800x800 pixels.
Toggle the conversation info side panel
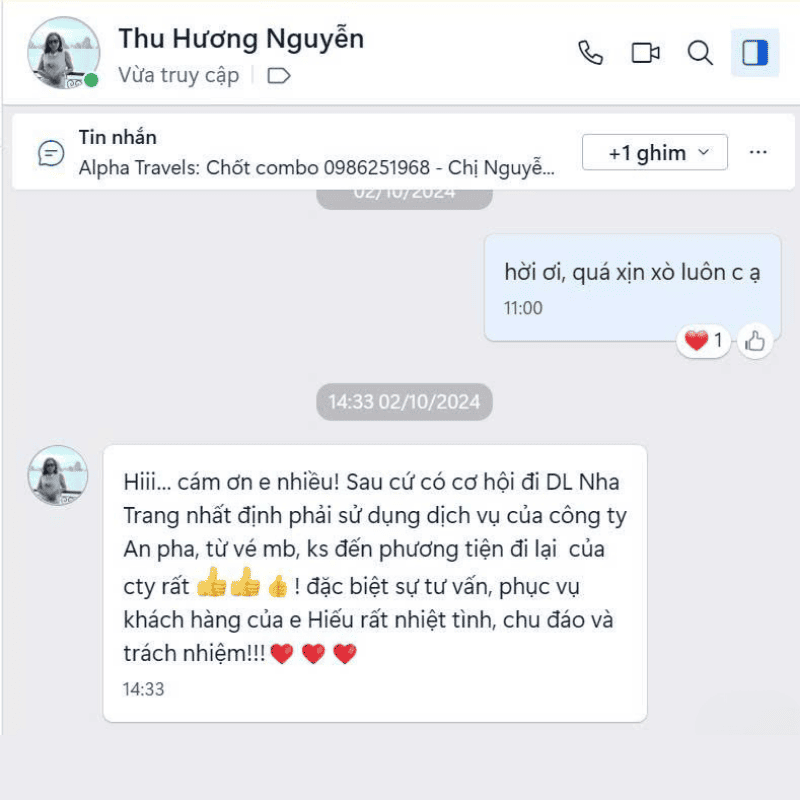[x=755, y=53]
